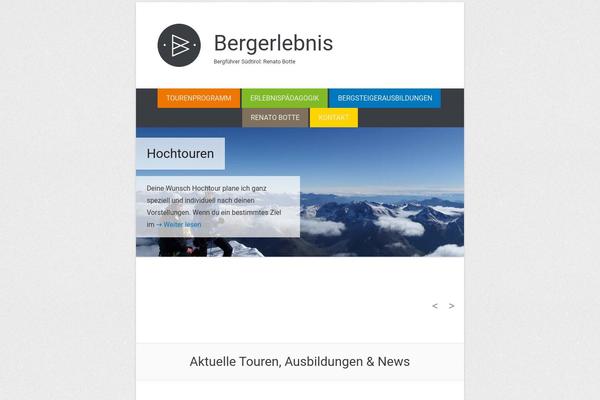The width and height of the screenshot is (600, 400).
Task: Open the Bergerlebnis site title link
Action: tap(273, 43)
